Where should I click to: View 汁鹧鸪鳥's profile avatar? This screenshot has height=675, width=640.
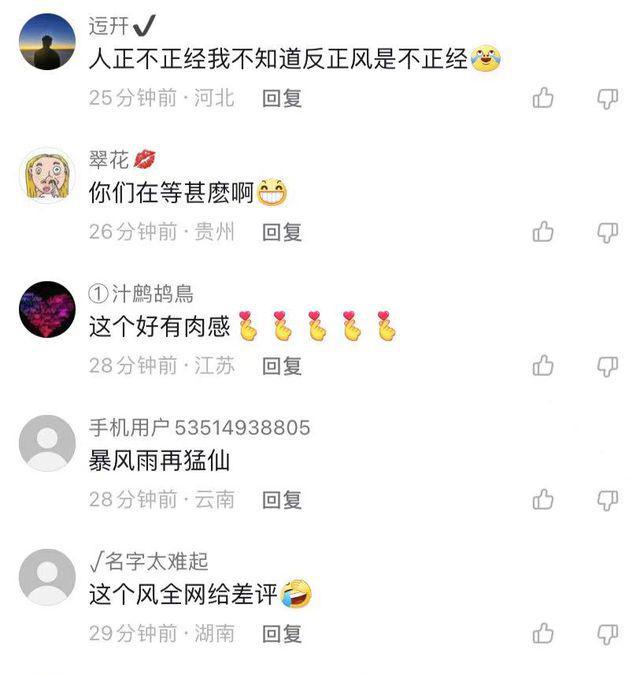(47, 309)
